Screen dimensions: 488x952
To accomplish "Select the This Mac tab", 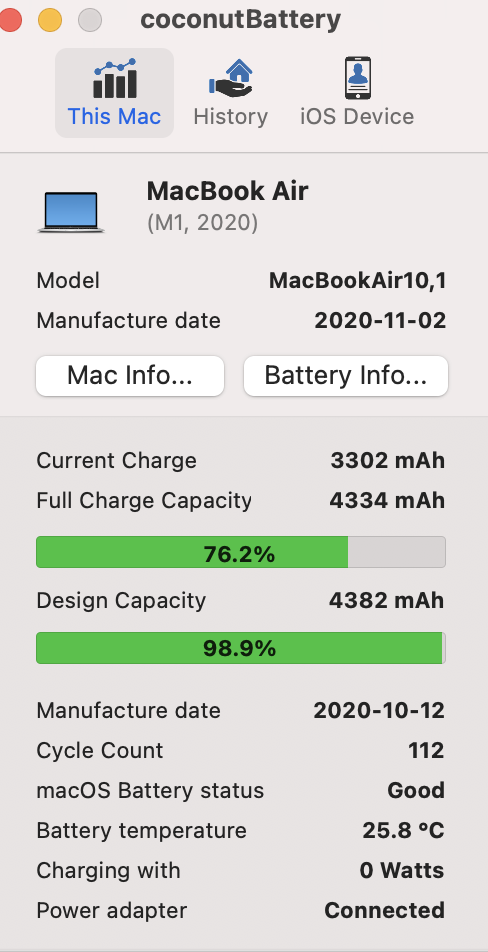I will [114, 93].
